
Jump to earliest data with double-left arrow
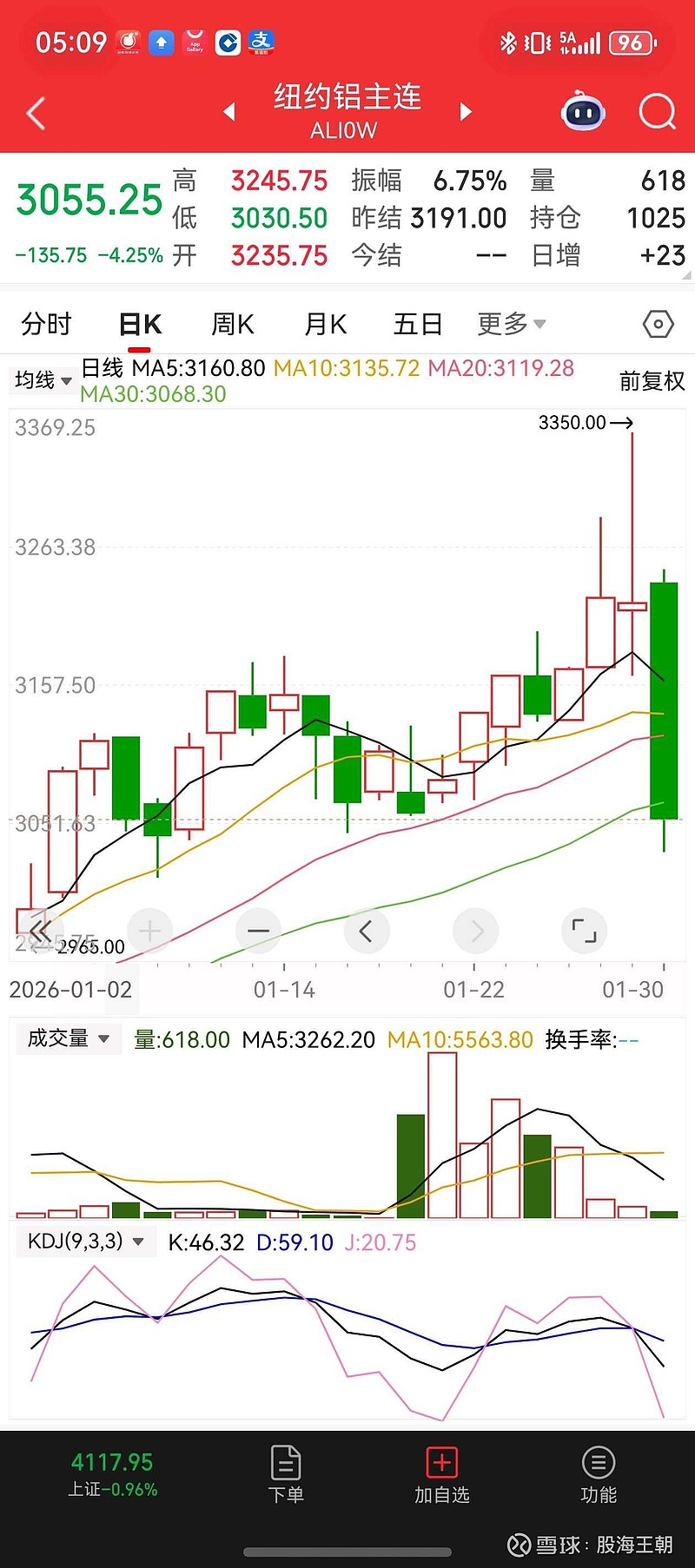tap(40, 931)
